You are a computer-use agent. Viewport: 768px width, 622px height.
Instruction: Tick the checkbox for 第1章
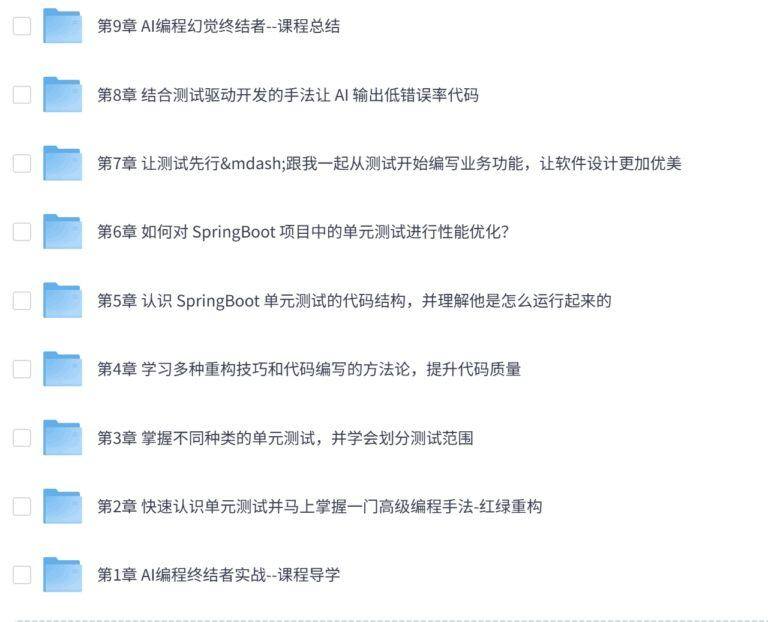point(22,574)
